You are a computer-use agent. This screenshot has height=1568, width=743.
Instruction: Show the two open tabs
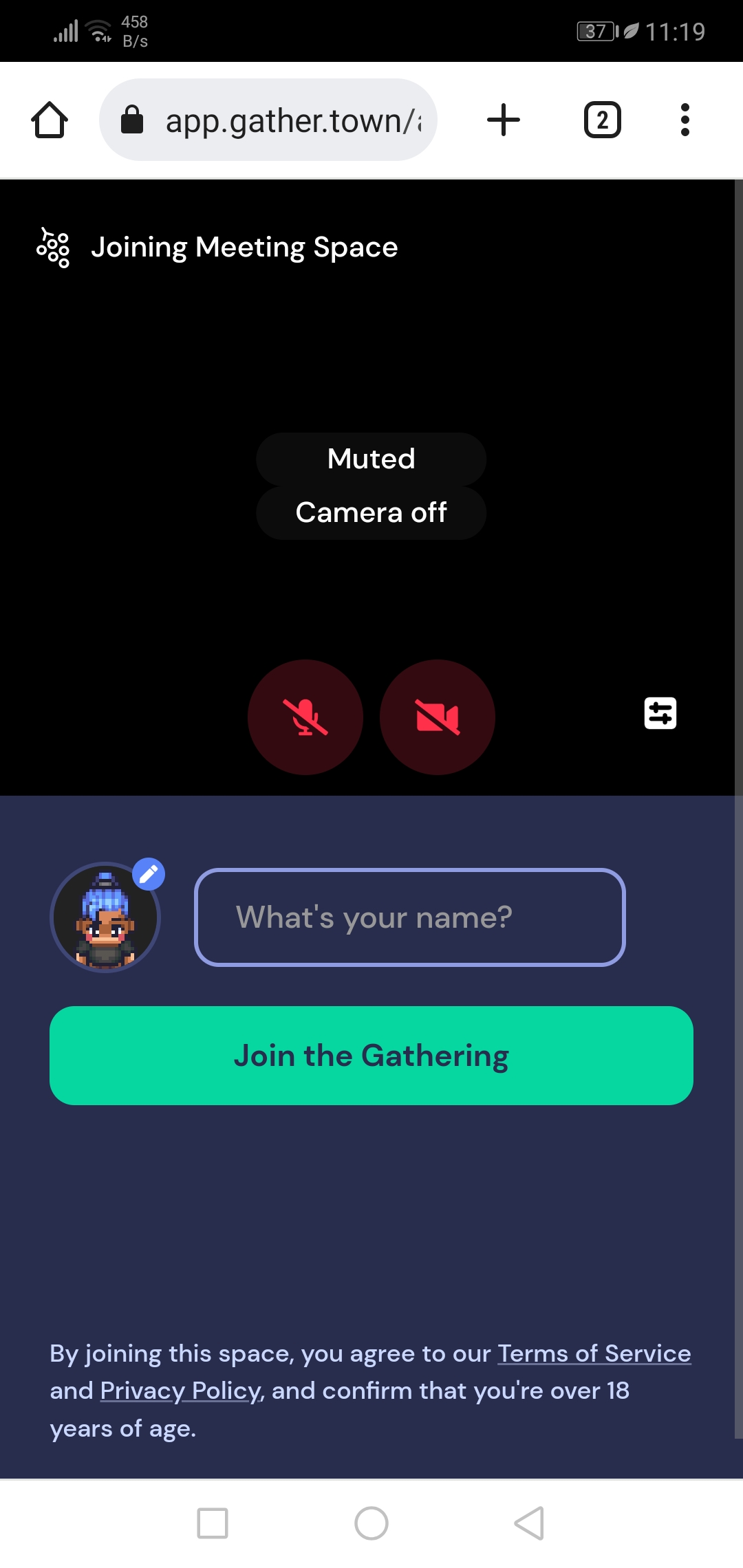pyautogui.click(x=603, y=120)
